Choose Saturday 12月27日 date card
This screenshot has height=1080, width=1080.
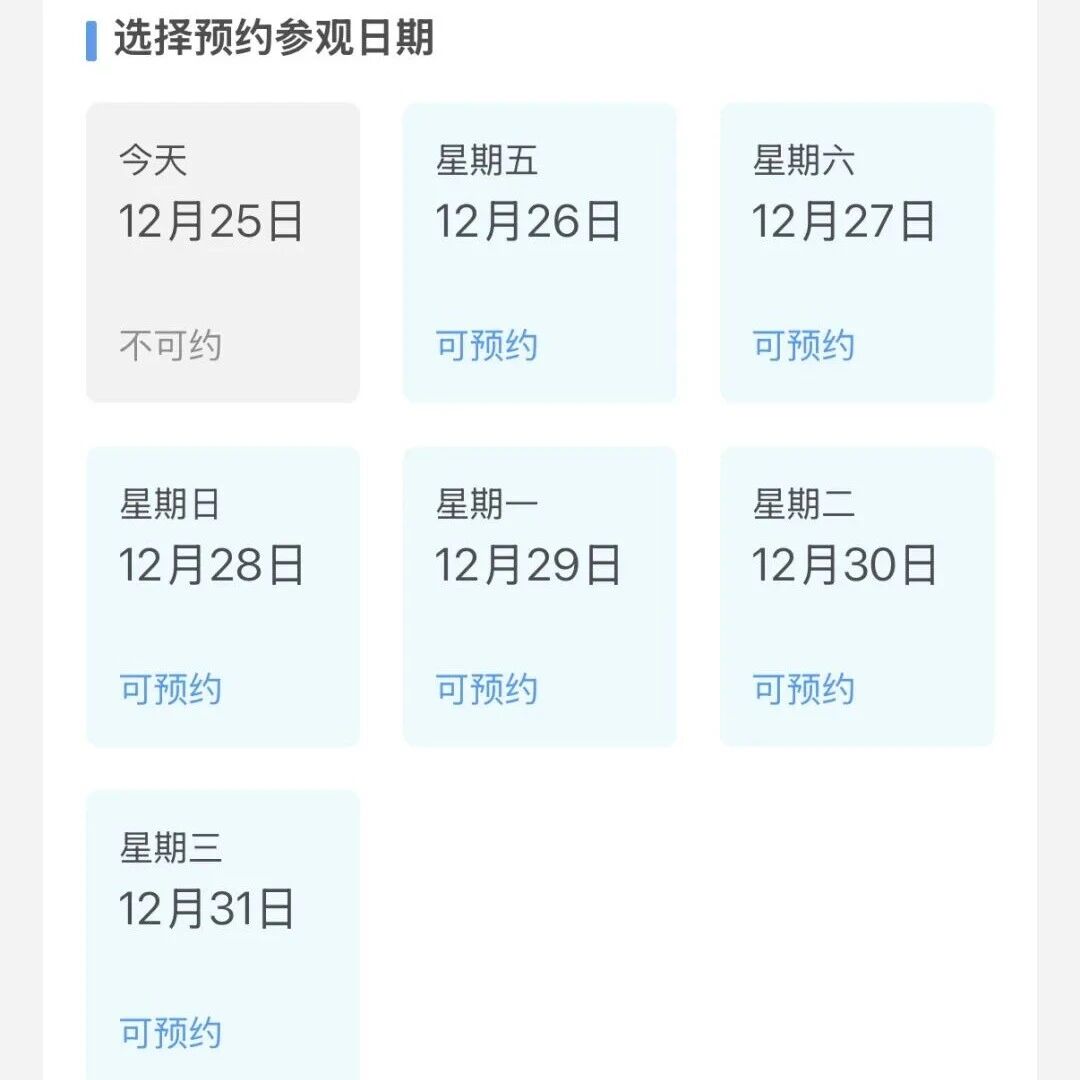857,252
